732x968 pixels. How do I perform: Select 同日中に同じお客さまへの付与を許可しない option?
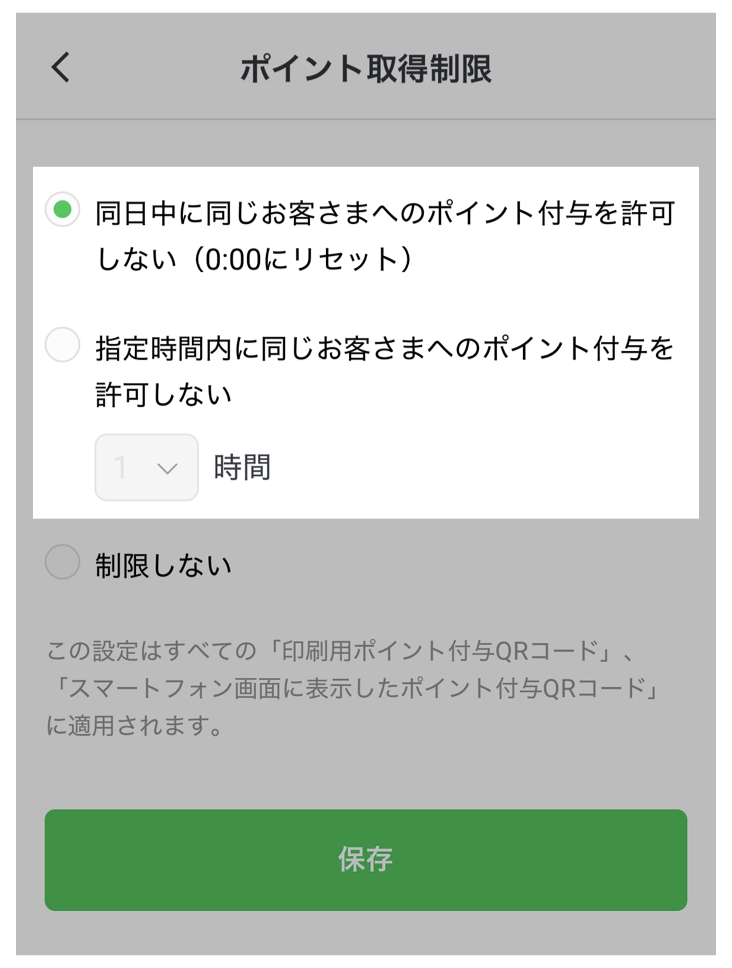point(62,211)
